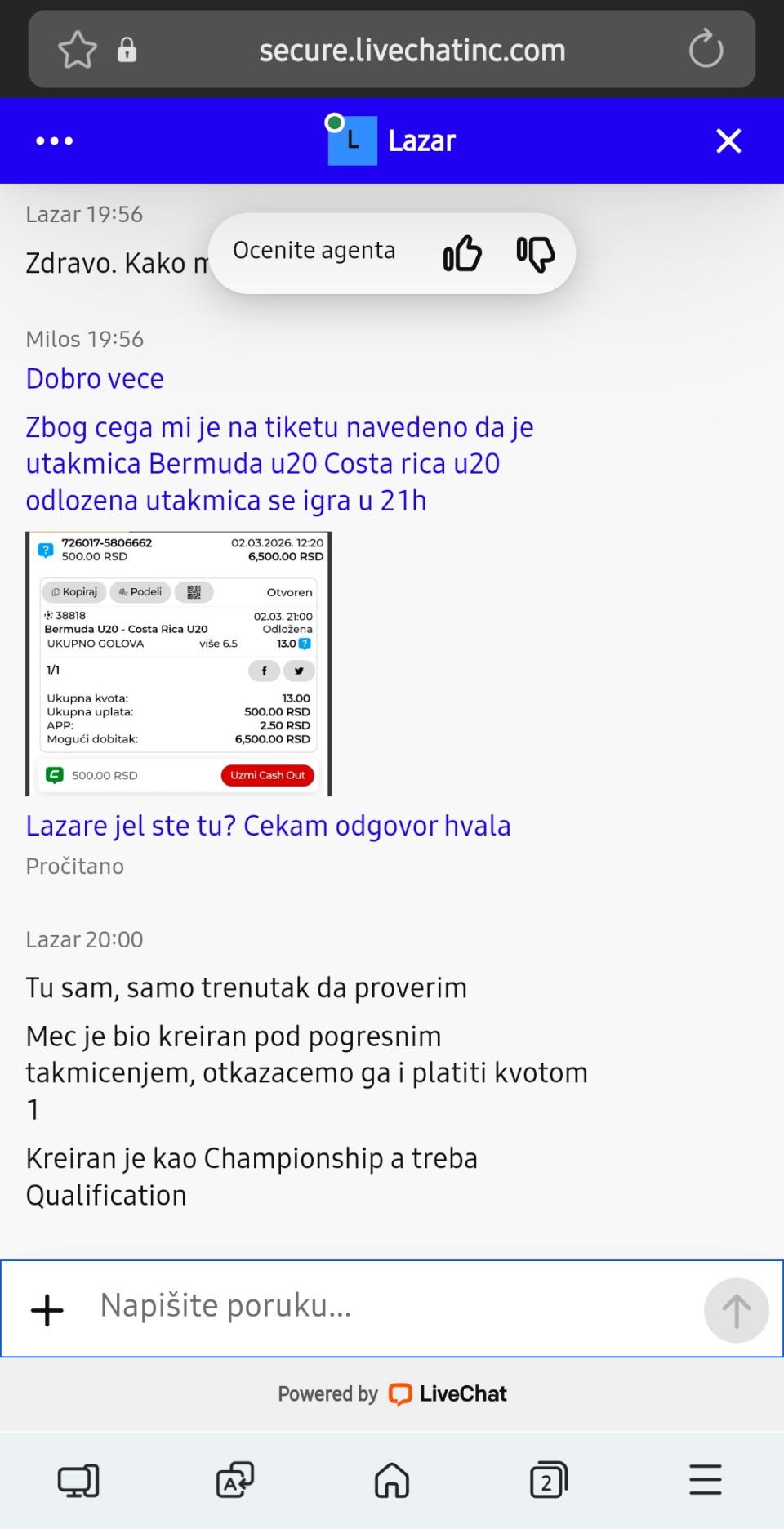Open desktop view in browser toolbar
This screenshot has width=784, height=1529.
(x=78, y=1480)
